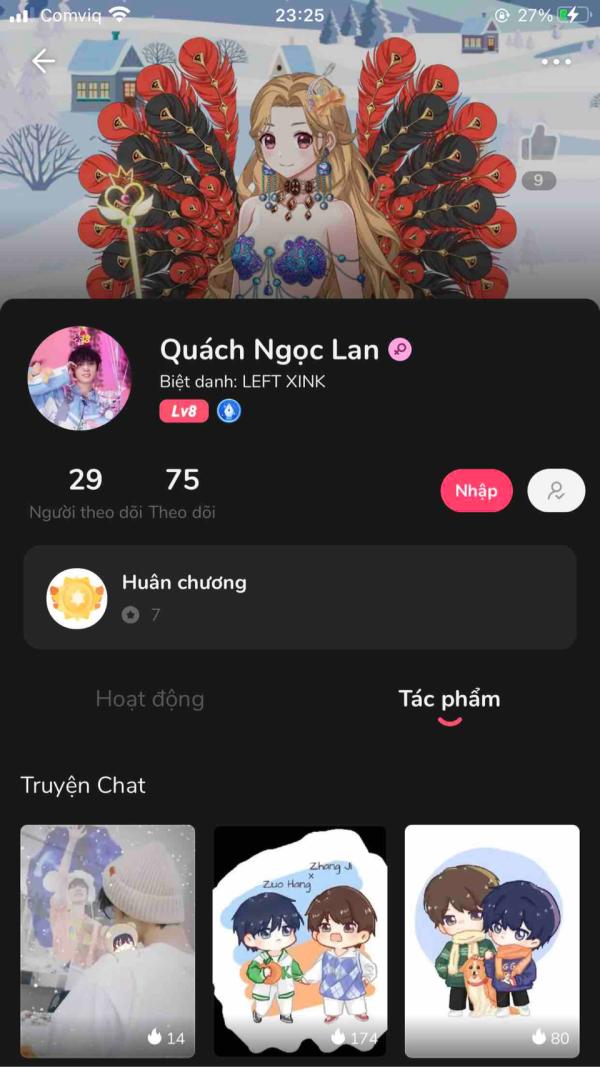The image size is (600, 1067).
Task: Switch to the Hoạt động tab
Action: coord(150,699)
